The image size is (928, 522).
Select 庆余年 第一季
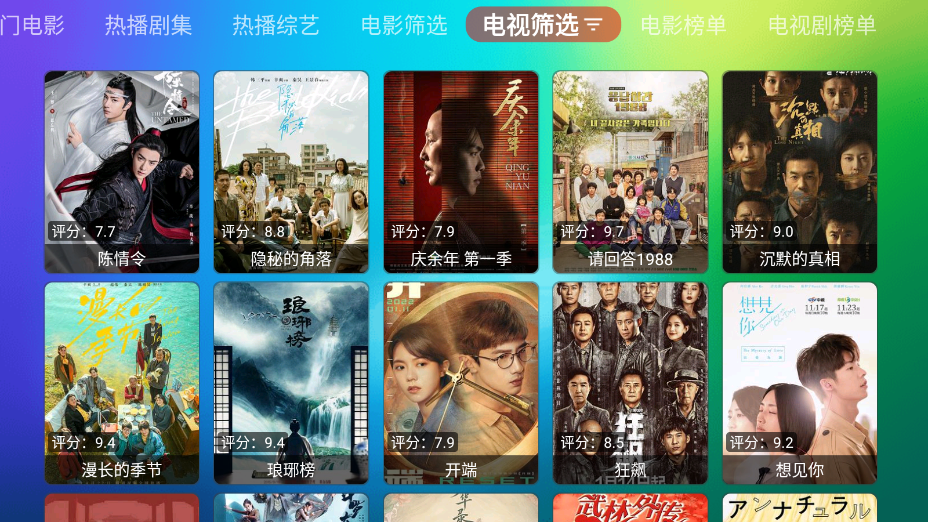tap(461, 172)
